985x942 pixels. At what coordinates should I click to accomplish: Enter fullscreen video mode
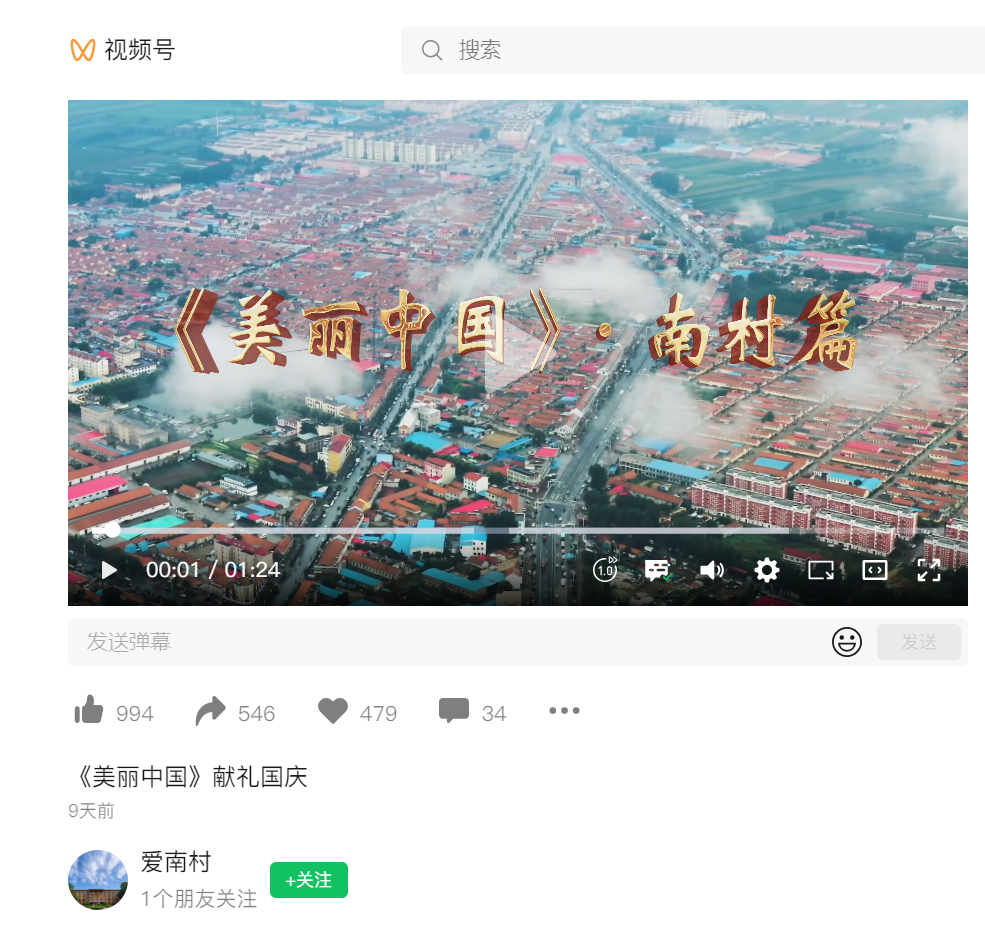tap(929, 570)
